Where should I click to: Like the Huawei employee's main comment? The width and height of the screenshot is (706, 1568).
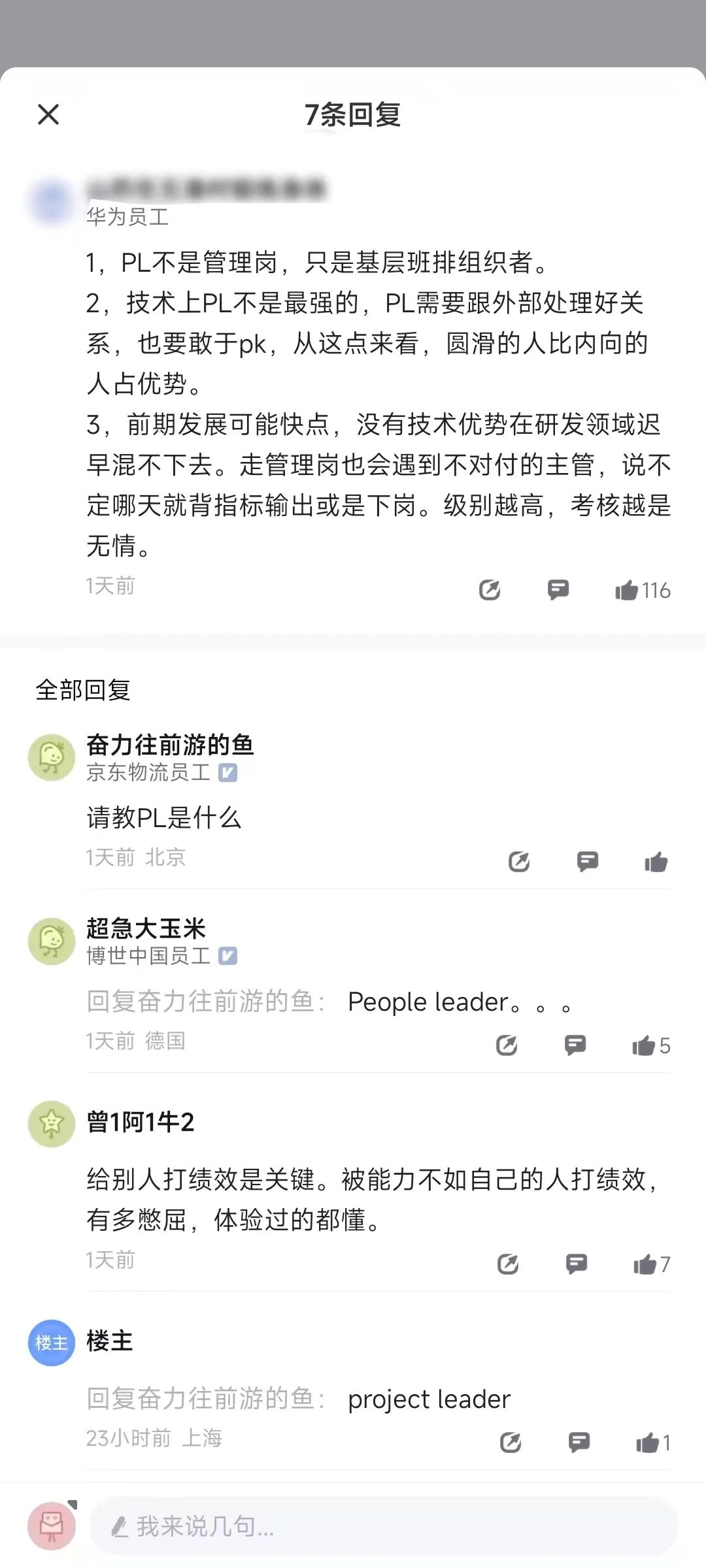[627, 591]
